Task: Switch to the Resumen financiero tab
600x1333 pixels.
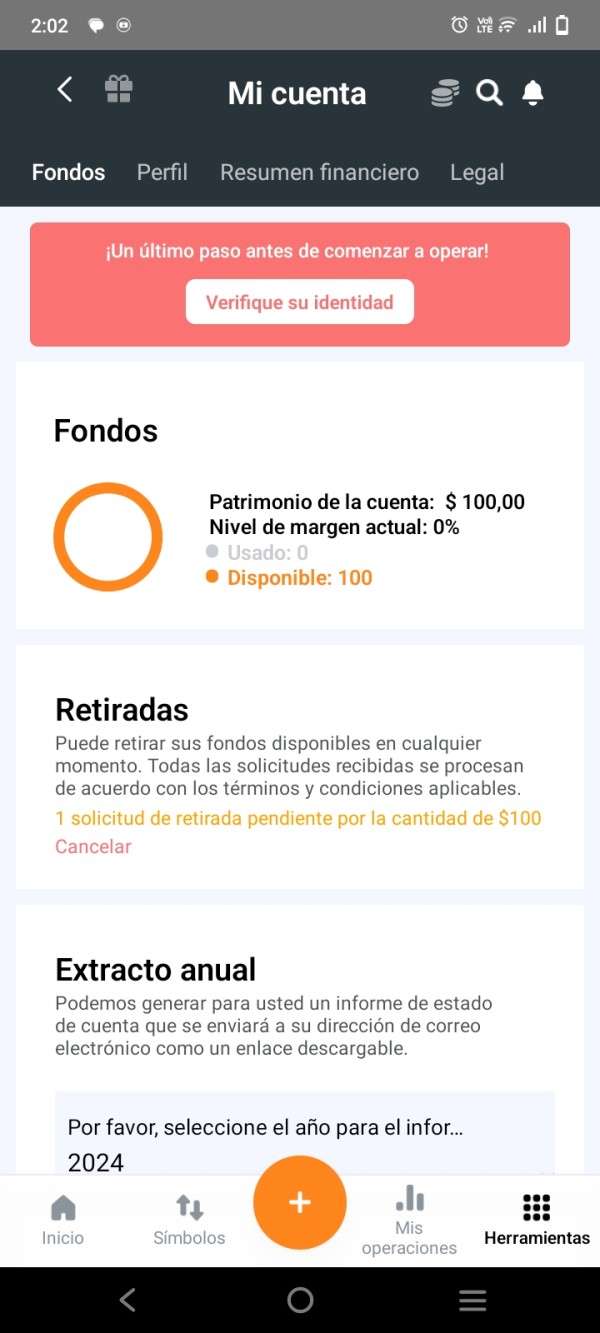Action: click(319, 172)
